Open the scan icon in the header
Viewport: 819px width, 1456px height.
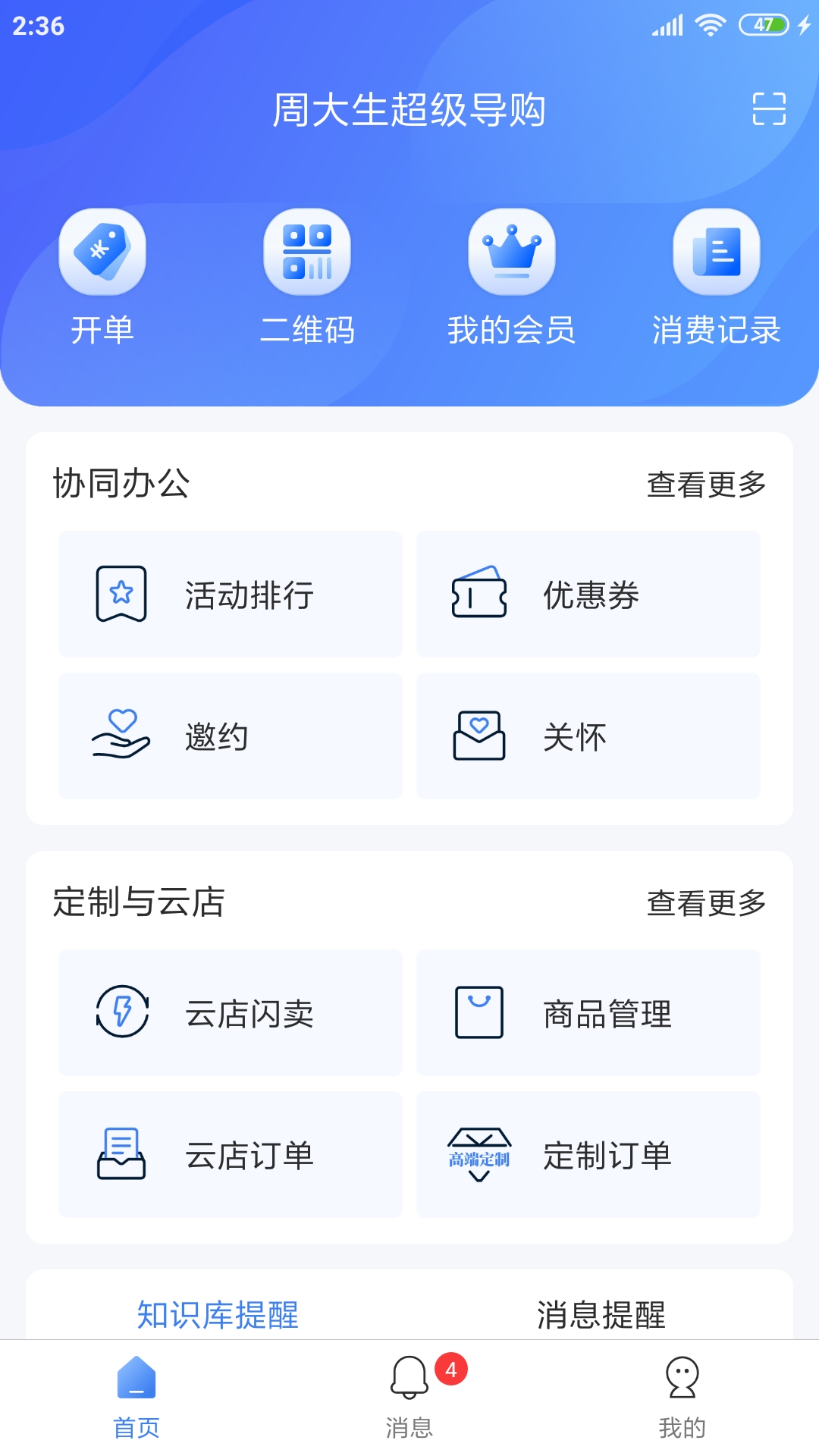point(769,109)
